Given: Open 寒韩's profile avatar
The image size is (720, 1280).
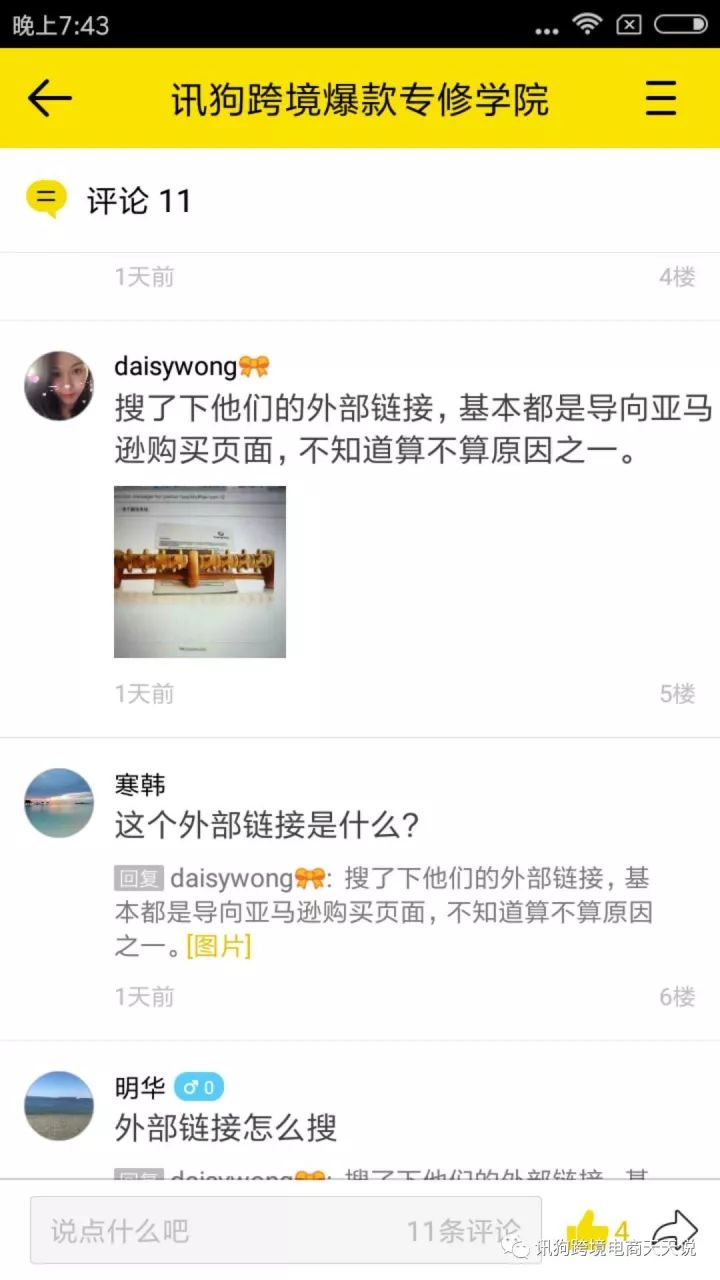Looking at the screenshot, I should pos(59,803).
